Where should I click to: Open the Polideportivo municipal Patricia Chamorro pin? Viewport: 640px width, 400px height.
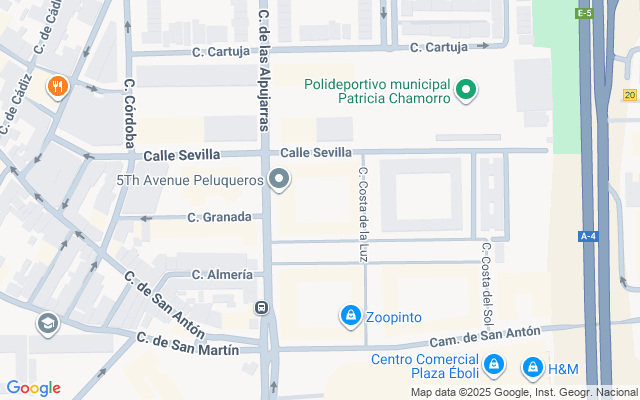click(466, 91)
